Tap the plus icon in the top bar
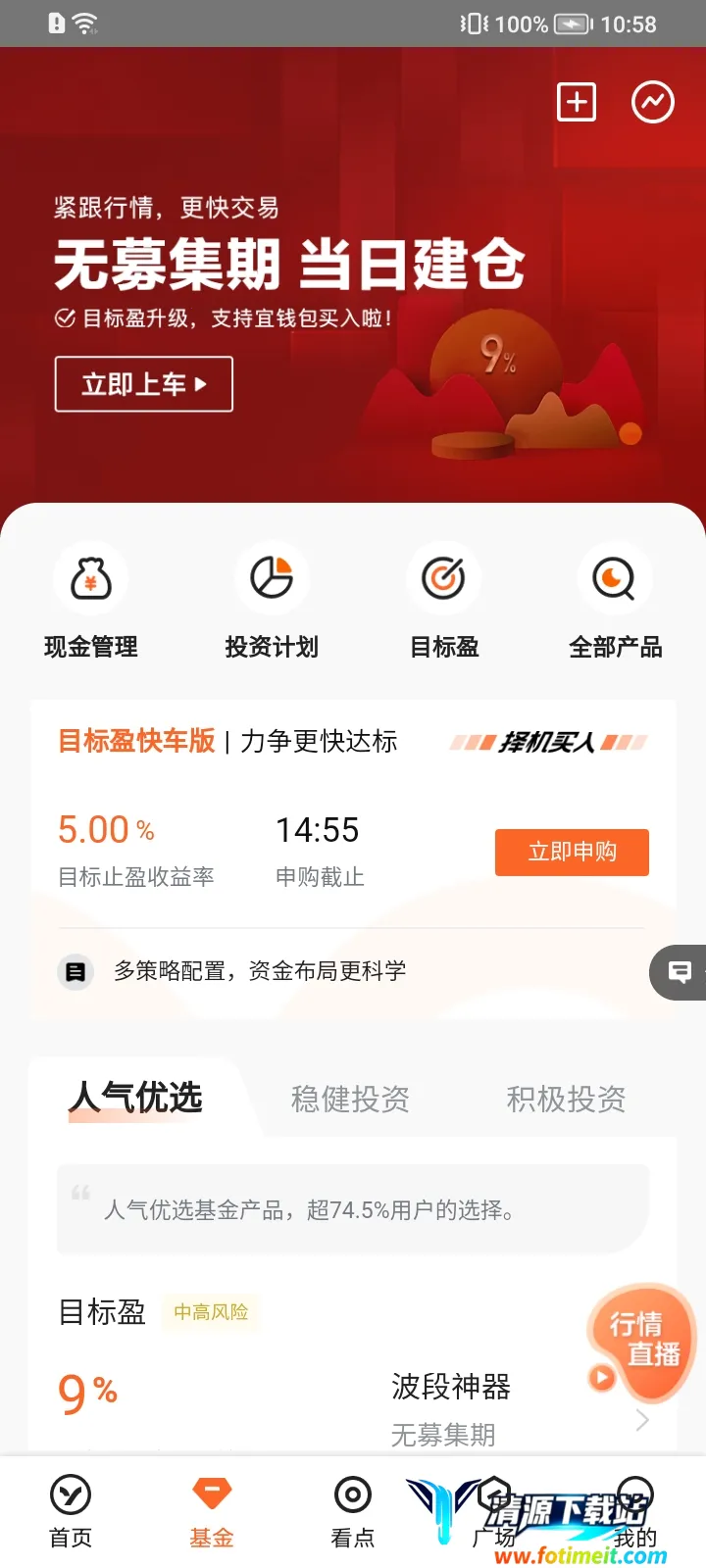The width and height of the screenshot is (706, 1568). pyautogui.click(x=577, y=102)
